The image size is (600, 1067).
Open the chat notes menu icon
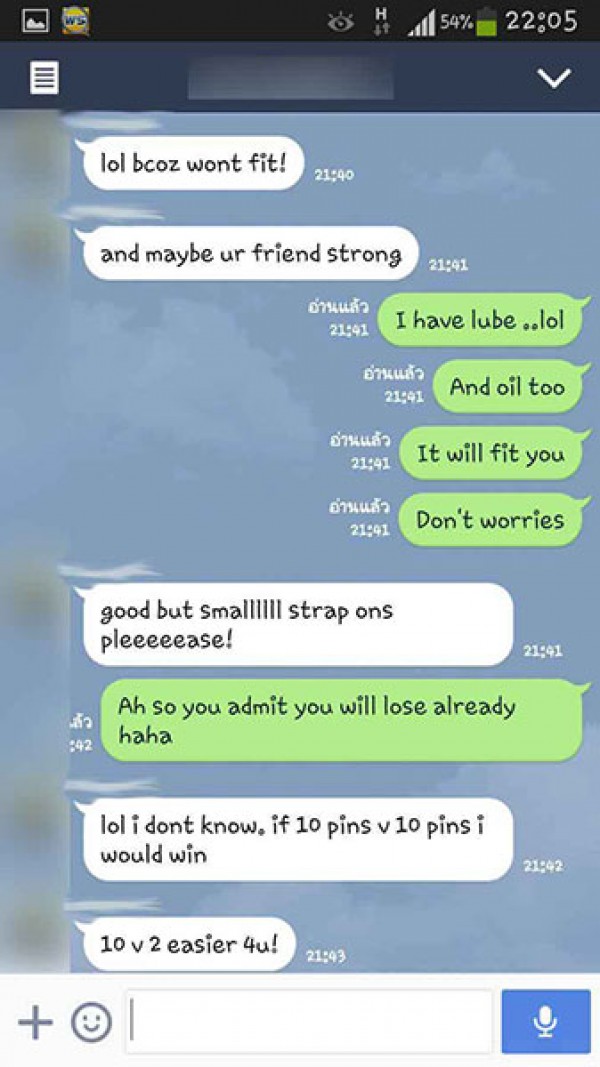coord(44,78)
